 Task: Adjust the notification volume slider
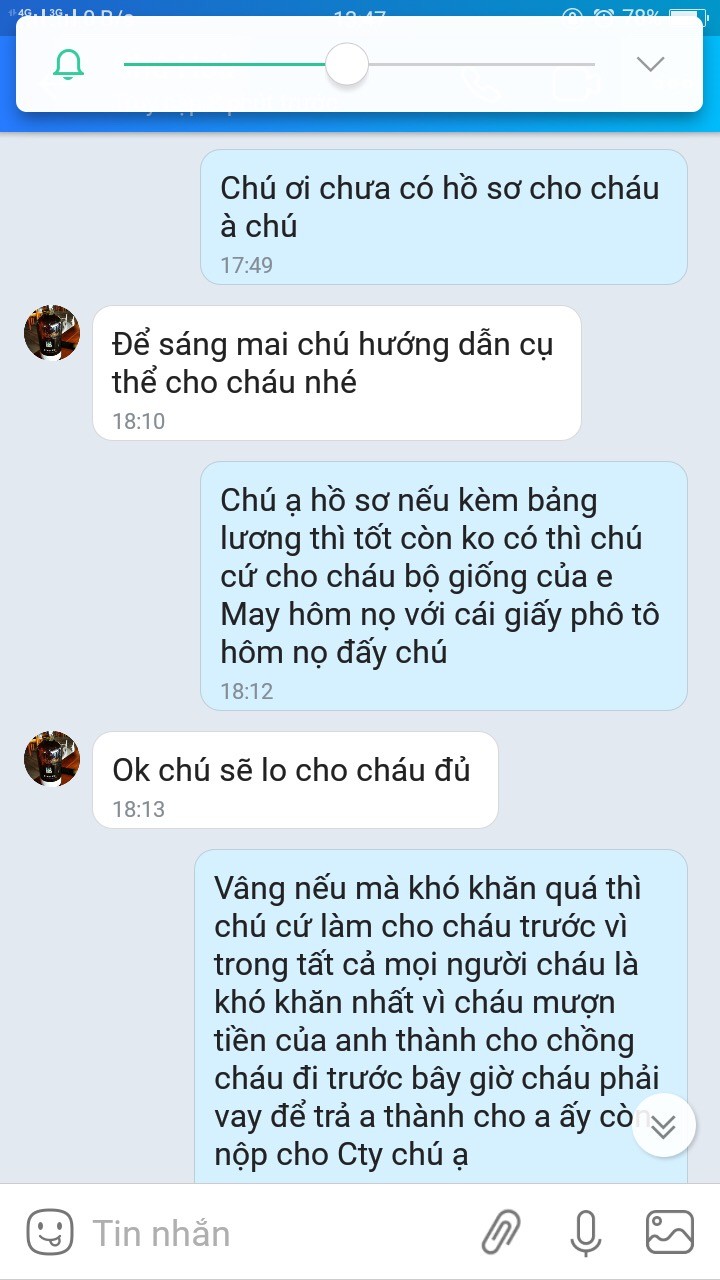pyautogui.click(x=347, y=65)
